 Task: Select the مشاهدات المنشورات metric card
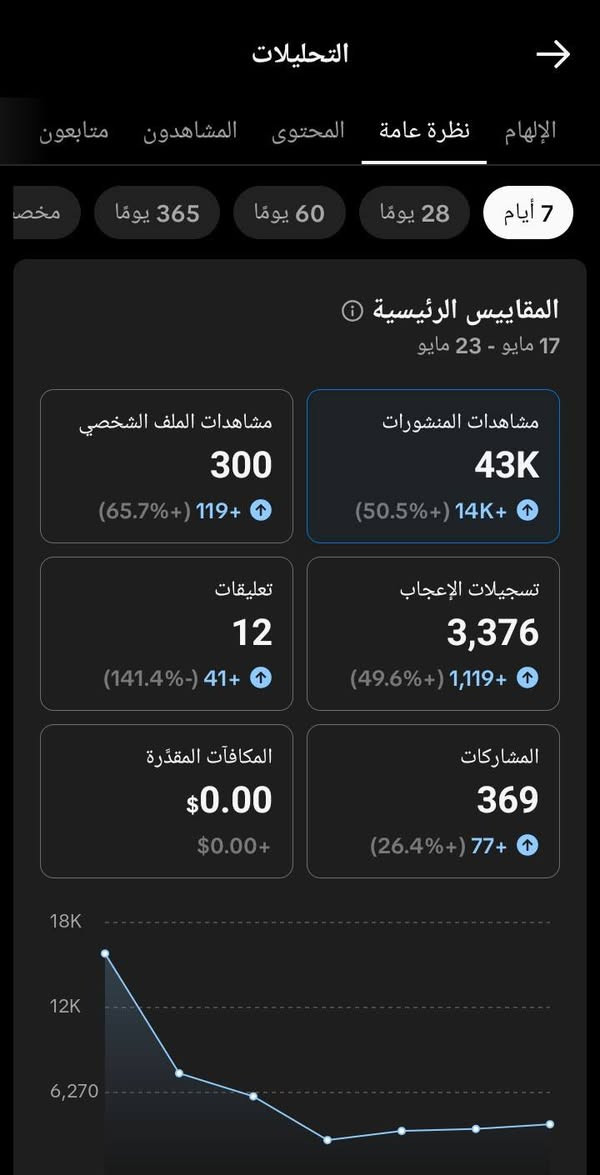pos(433,466)
